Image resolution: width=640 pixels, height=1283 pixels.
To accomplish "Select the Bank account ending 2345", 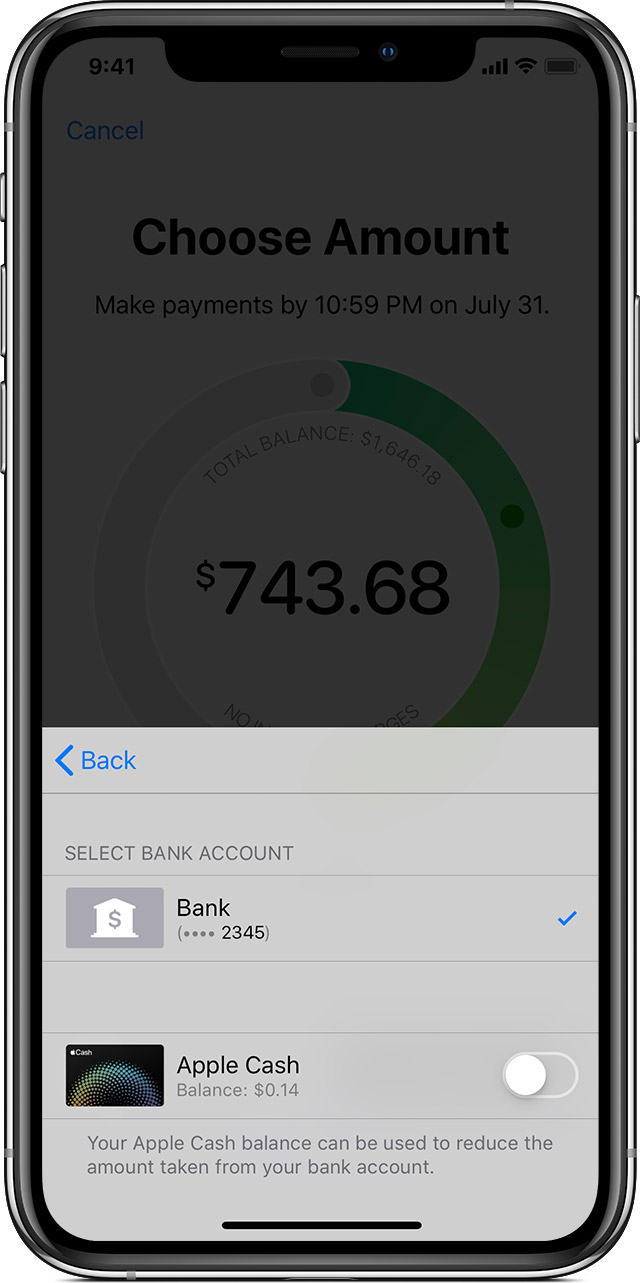I will [x=320, y=918].
